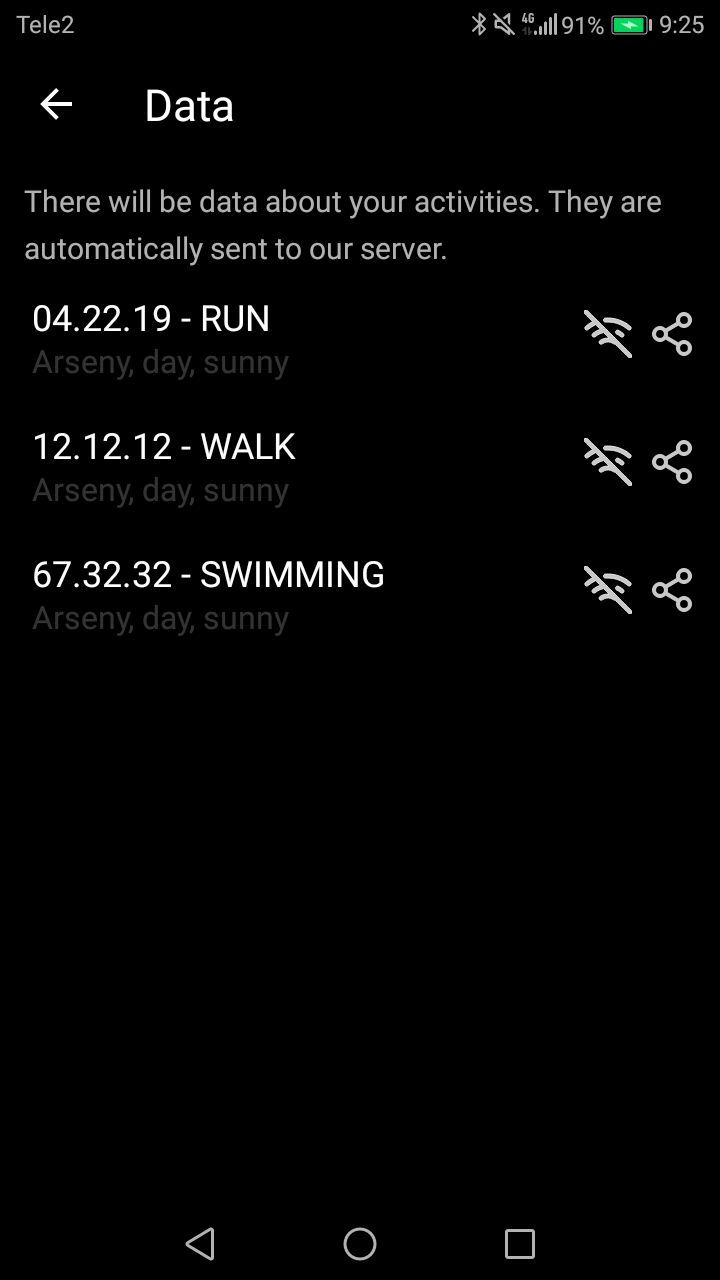Tap the no-wifi icon for SWIMMING entry

click(608, 590)
